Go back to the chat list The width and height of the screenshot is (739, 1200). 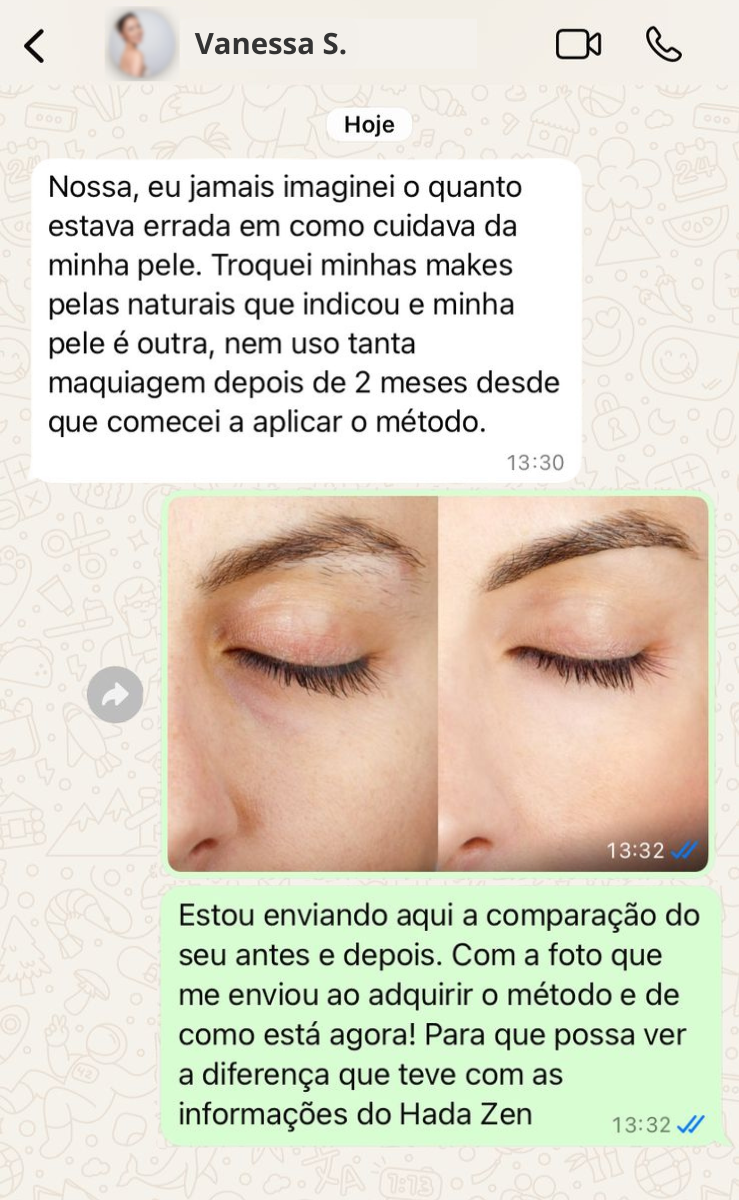click(34, 45)
